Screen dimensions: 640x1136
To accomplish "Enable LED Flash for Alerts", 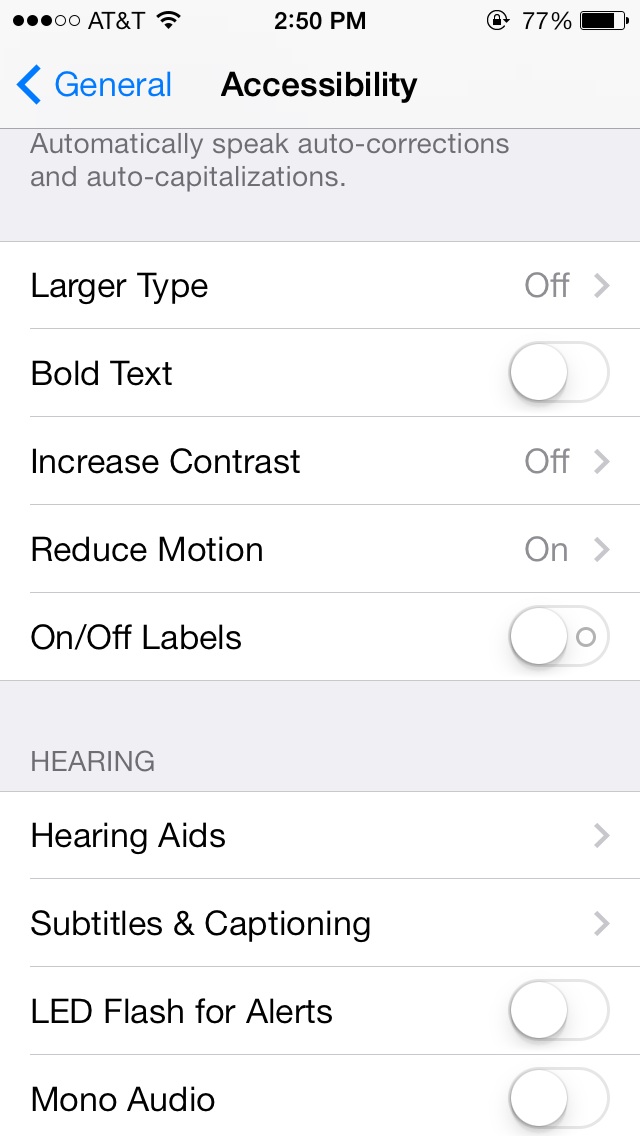I will coord(559,1011).
